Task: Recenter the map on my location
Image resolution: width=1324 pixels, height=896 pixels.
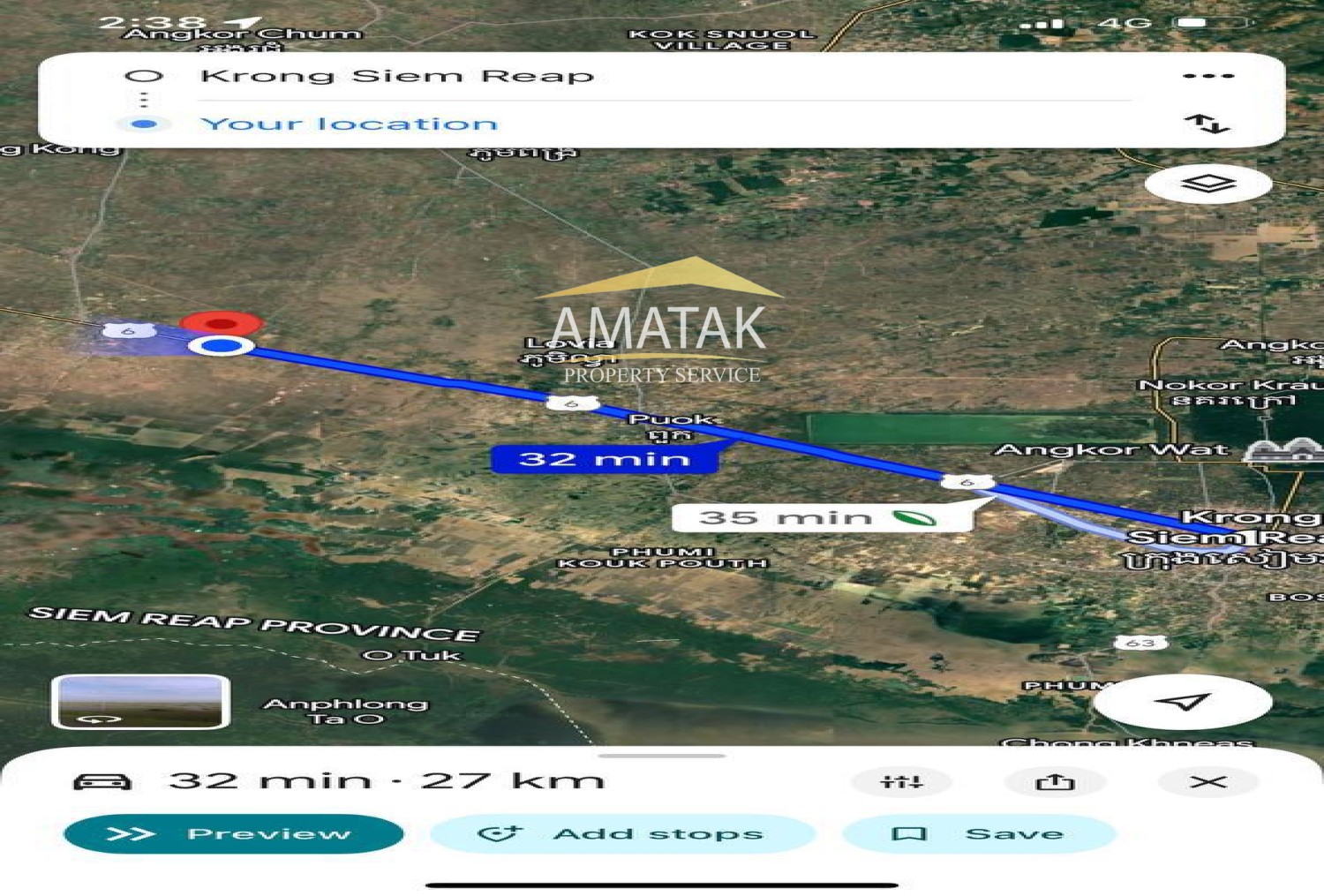Action: click(x=1182, y=702)
